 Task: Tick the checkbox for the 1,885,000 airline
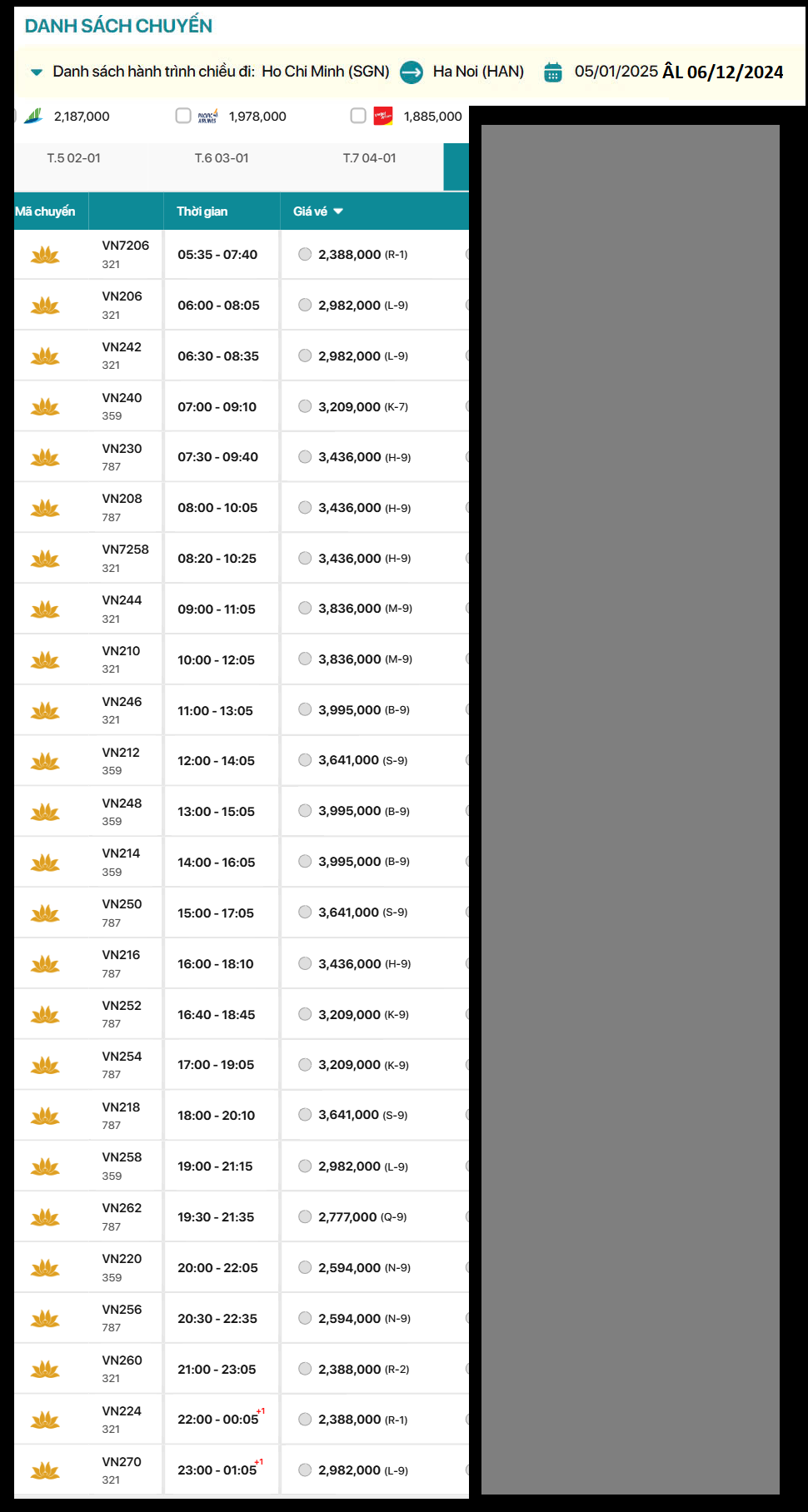coord(358,116)
